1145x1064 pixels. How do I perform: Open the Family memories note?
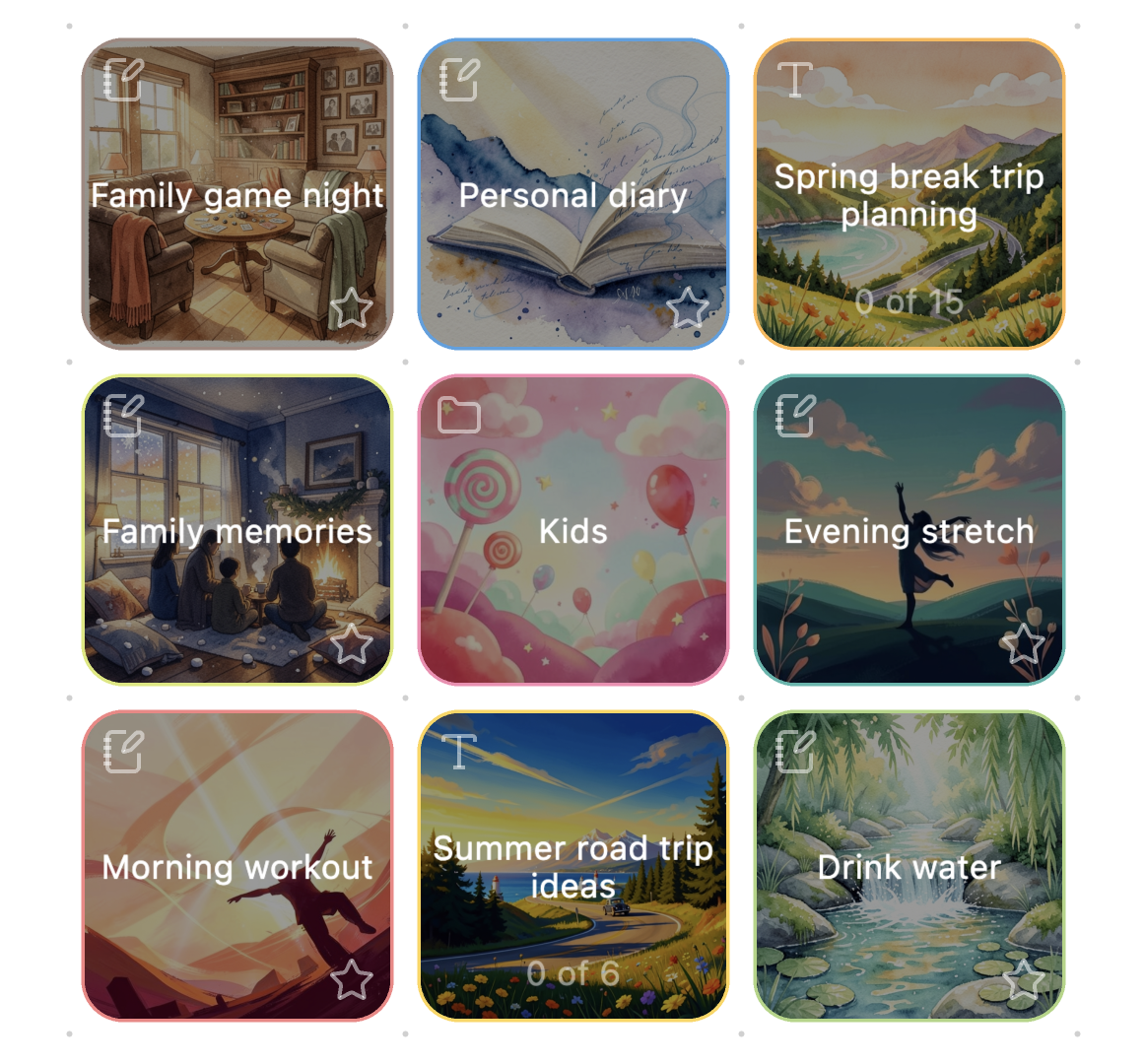pos(236,531)
